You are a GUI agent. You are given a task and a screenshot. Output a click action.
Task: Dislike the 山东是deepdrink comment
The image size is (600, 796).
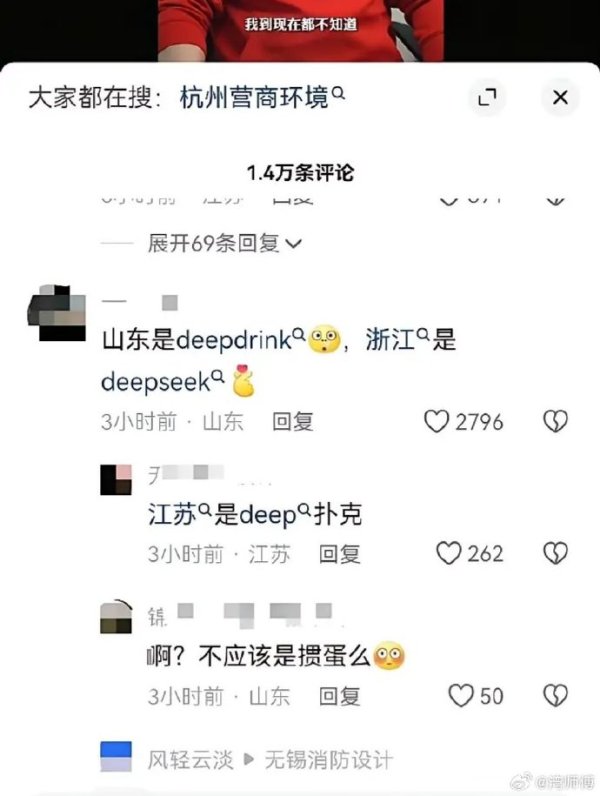click(x=555, y=422)
